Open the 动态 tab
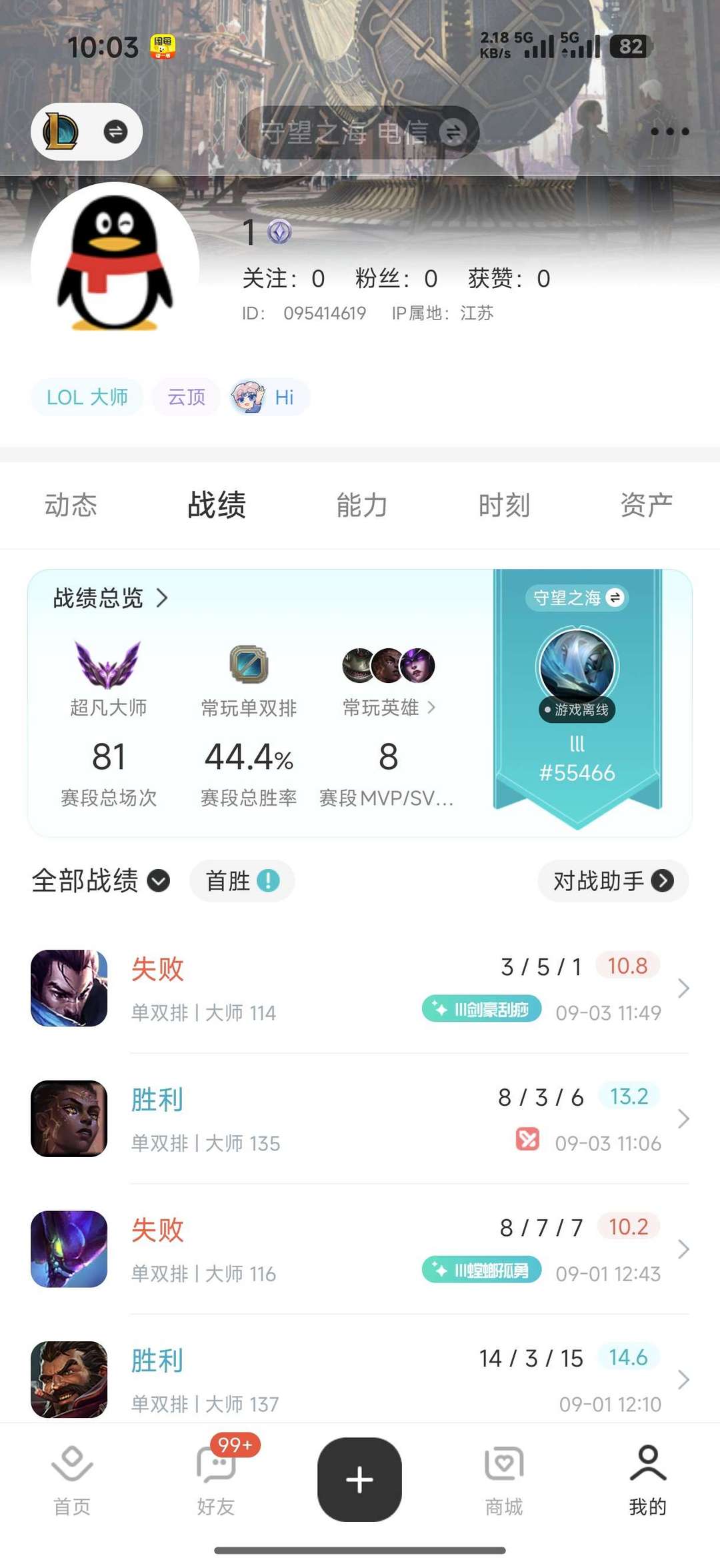The image size is (720, 1568). click(x=71, y=505)
